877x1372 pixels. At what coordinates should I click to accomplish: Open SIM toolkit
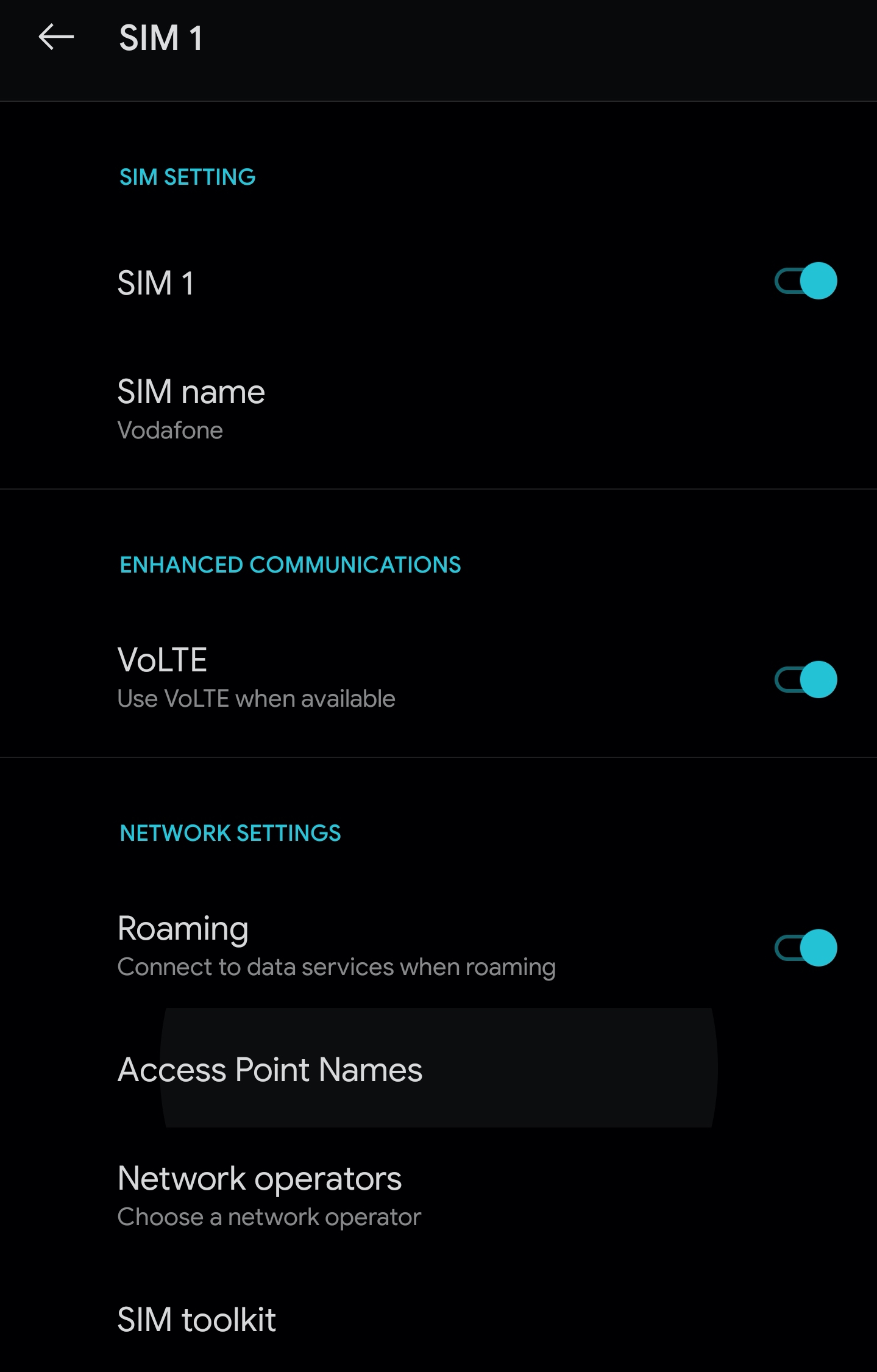coord(196,1320)
